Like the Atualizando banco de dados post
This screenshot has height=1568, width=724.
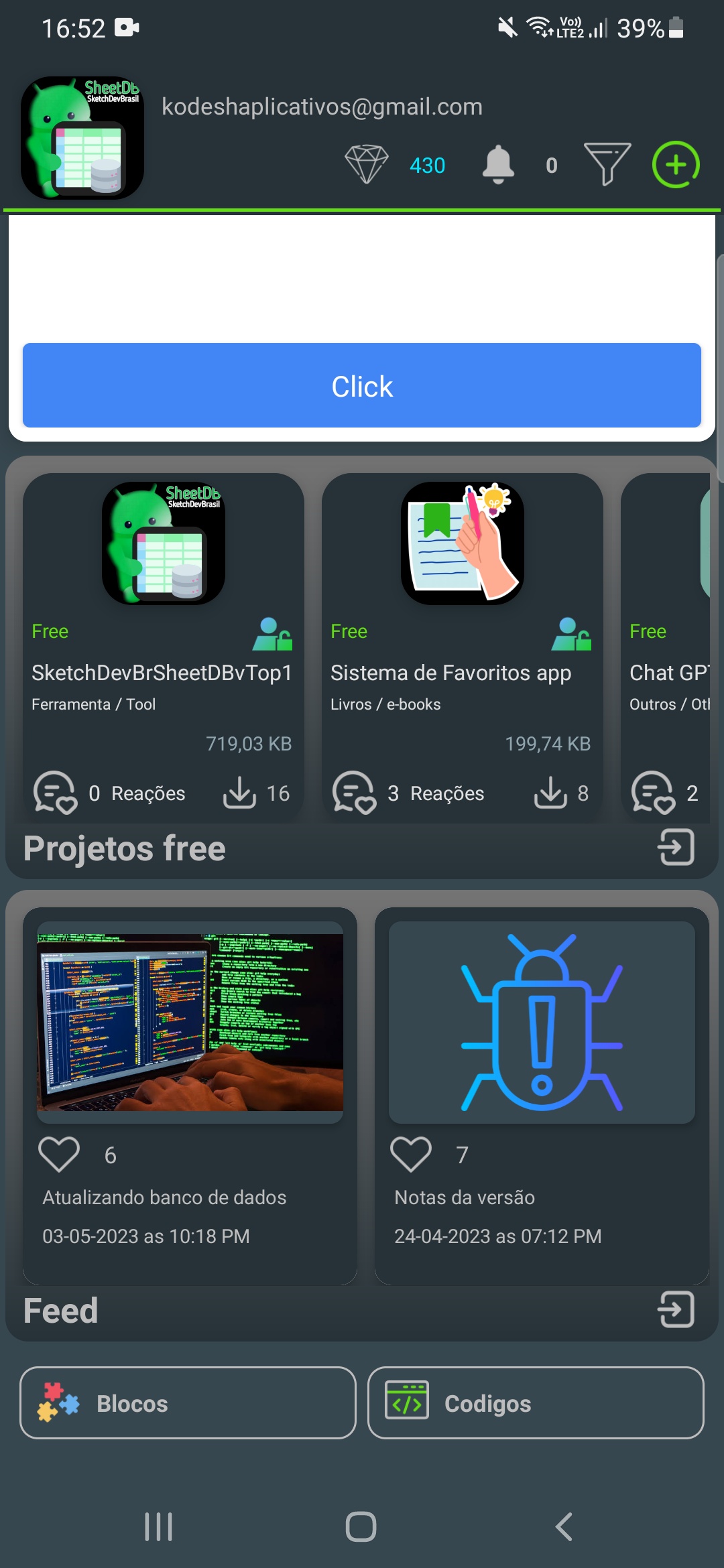click(59, 1155)
